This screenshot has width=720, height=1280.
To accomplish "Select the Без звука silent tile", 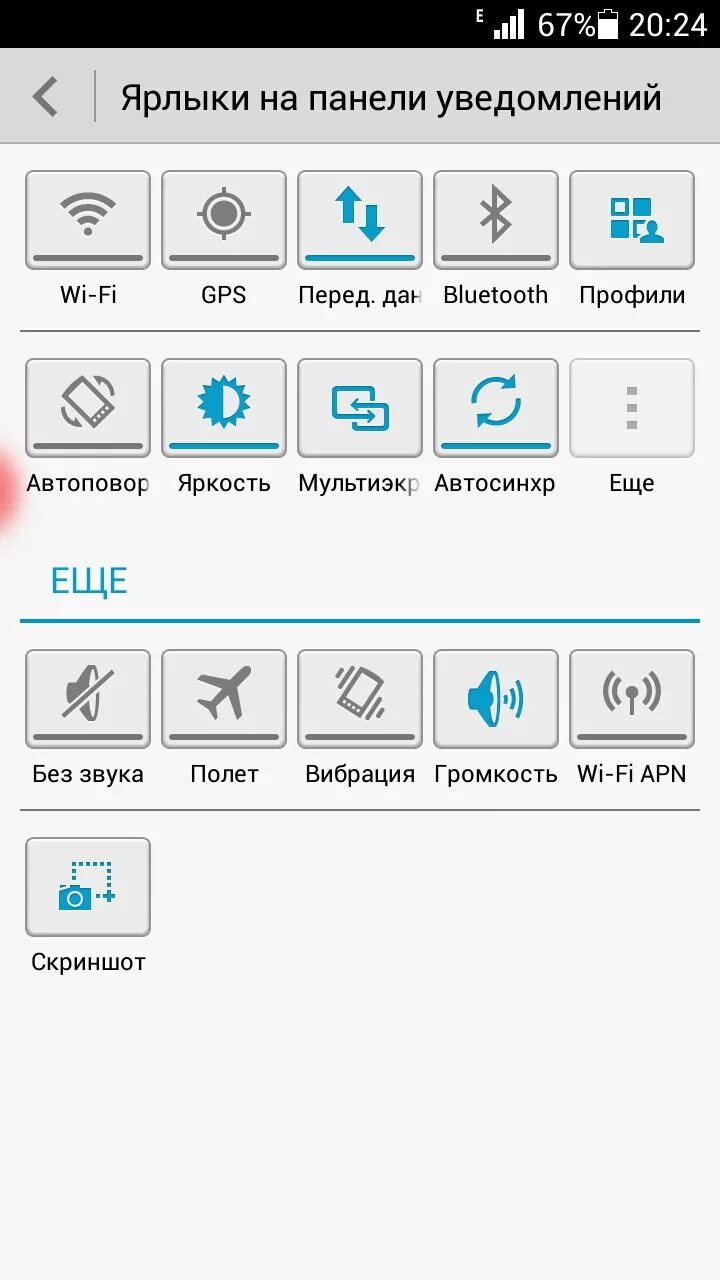I will pos(88,698).
